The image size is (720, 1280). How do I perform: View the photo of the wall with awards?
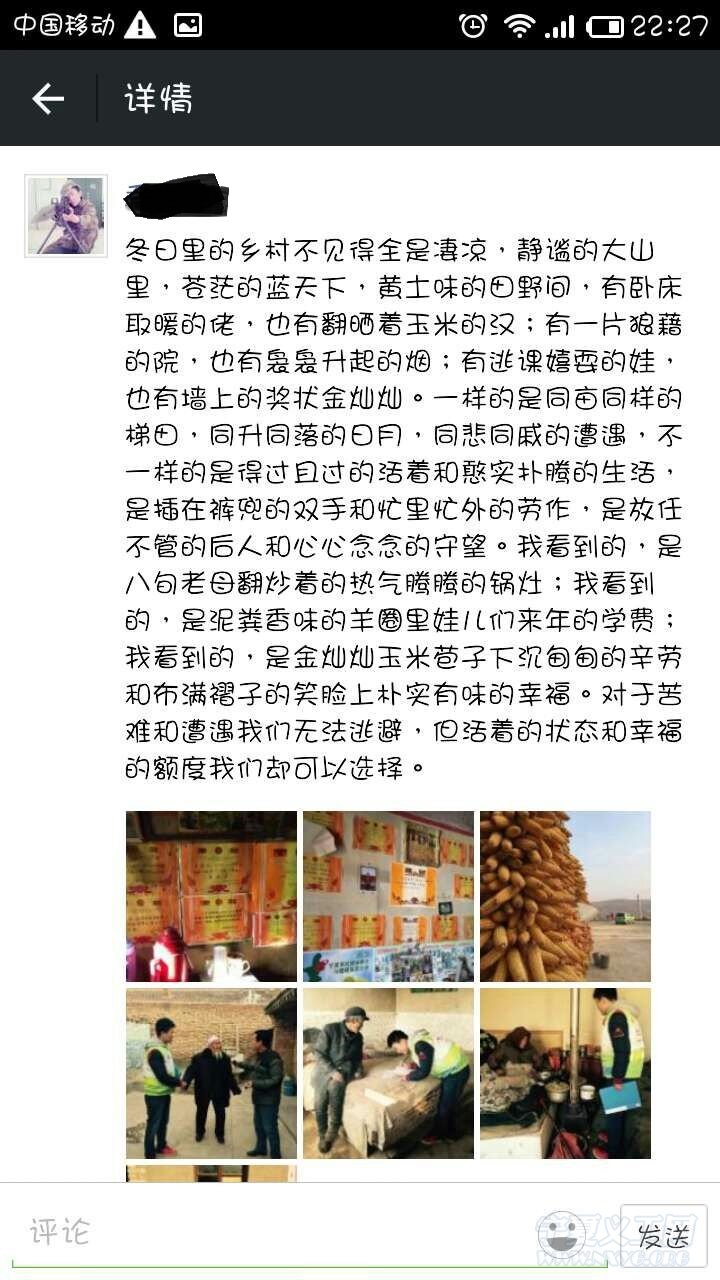pos(388,896)
